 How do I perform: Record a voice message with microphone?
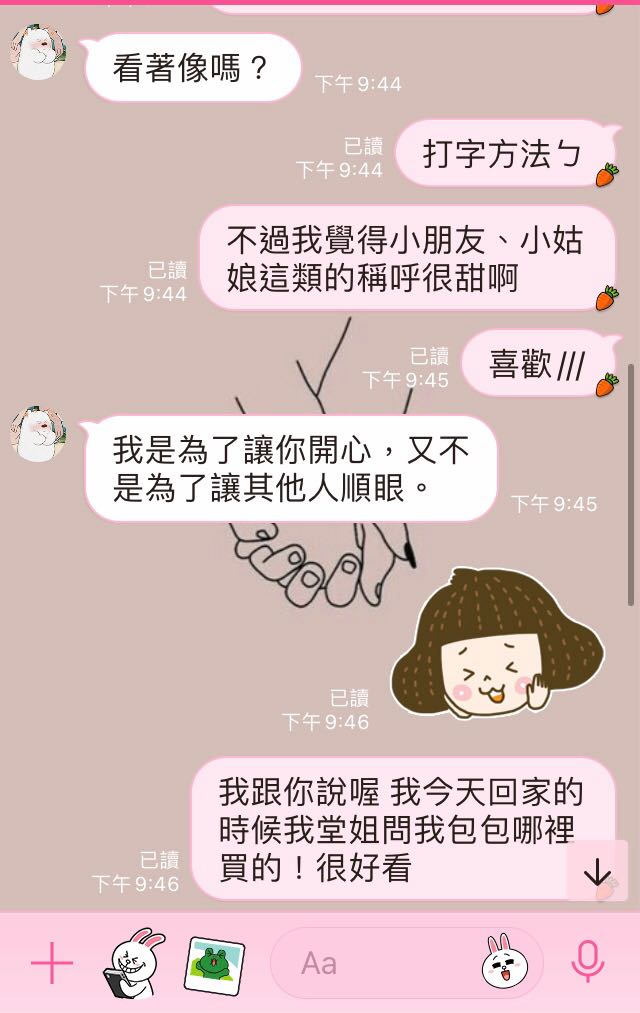tap(588, 962)
